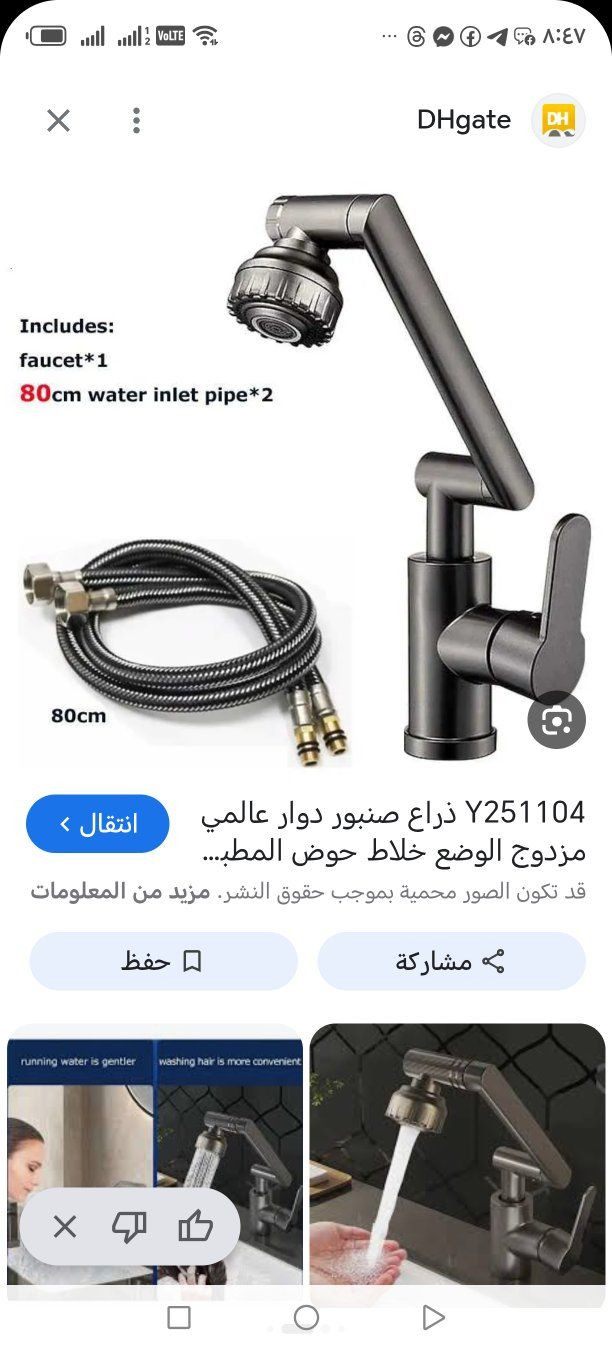
Task: Share the image with مشاركة
Action: pyautogui.click(x=451, y=961)
